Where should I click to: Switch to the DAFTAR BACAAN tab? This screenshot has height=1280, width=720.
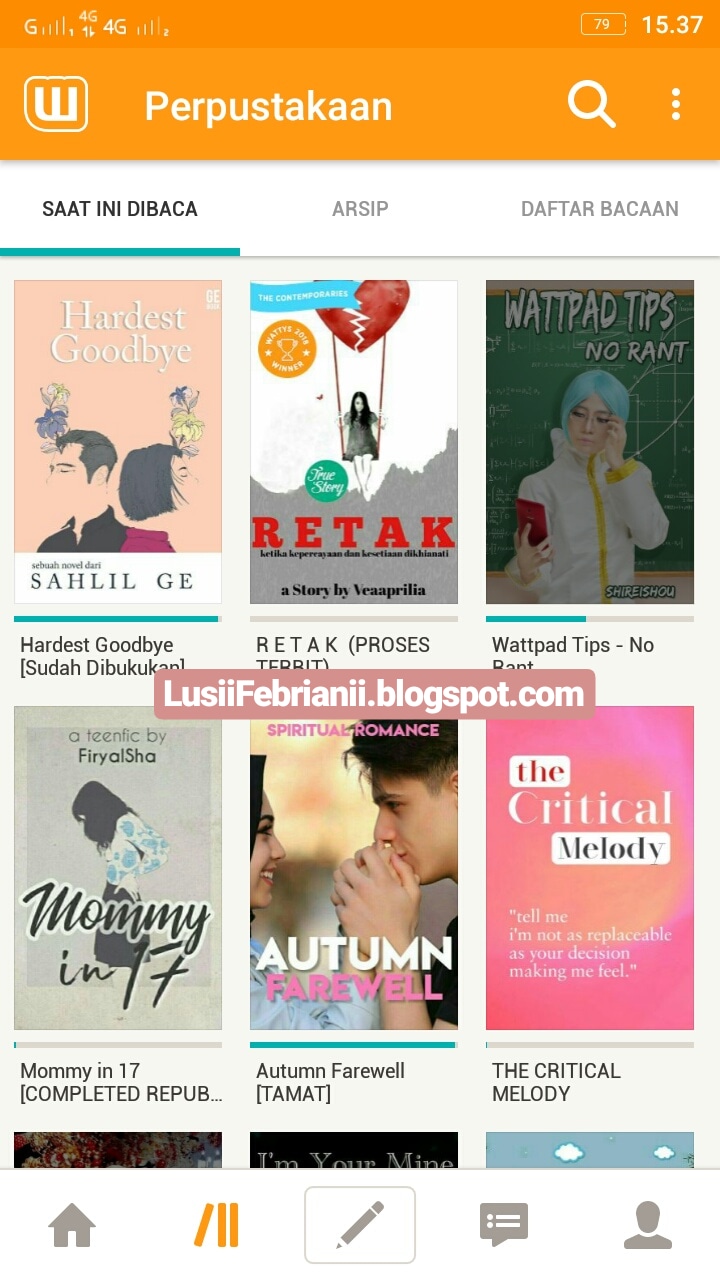click(600, 209)
